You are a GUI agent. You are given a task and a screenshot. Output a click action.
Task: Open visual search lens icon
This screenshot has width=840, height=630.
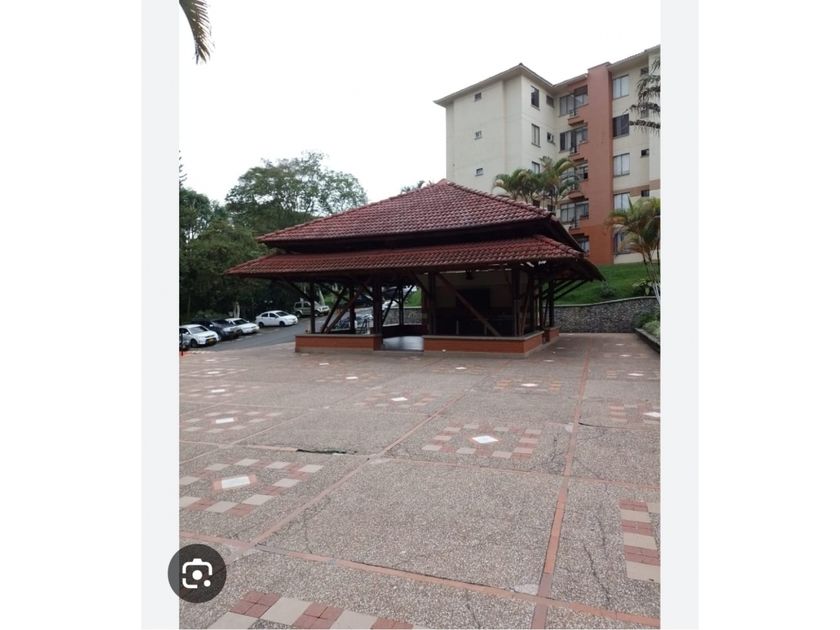click(197, 573)
